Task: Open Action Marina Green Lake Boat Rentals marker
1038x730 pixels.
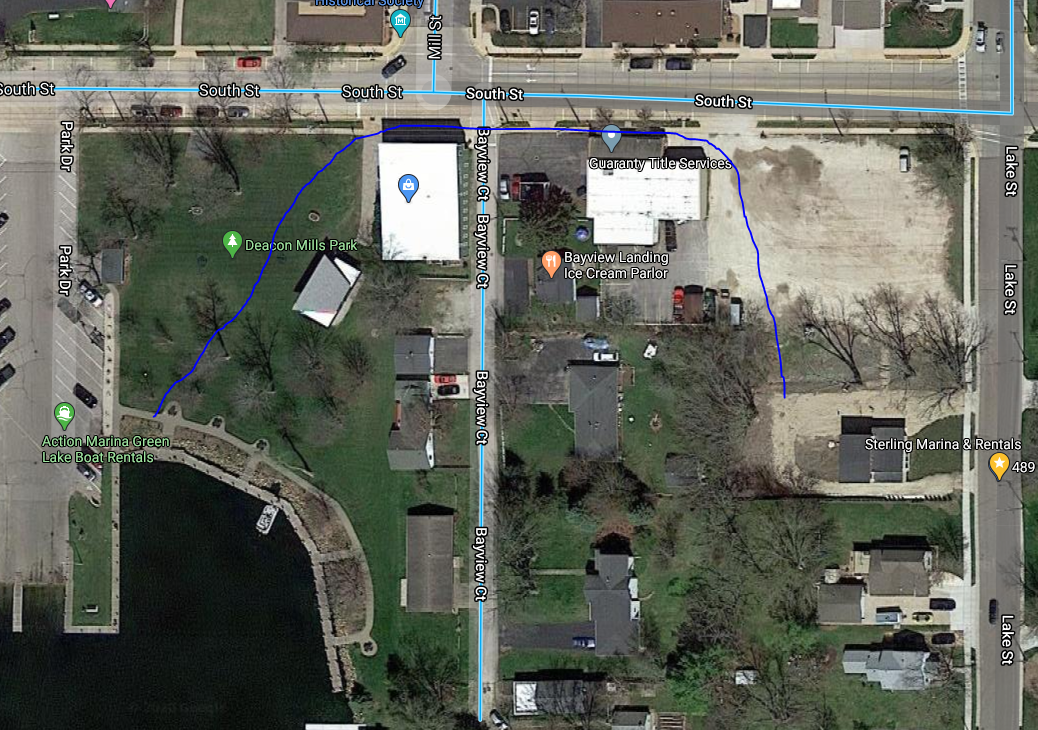Action: (x=65, y=413)
